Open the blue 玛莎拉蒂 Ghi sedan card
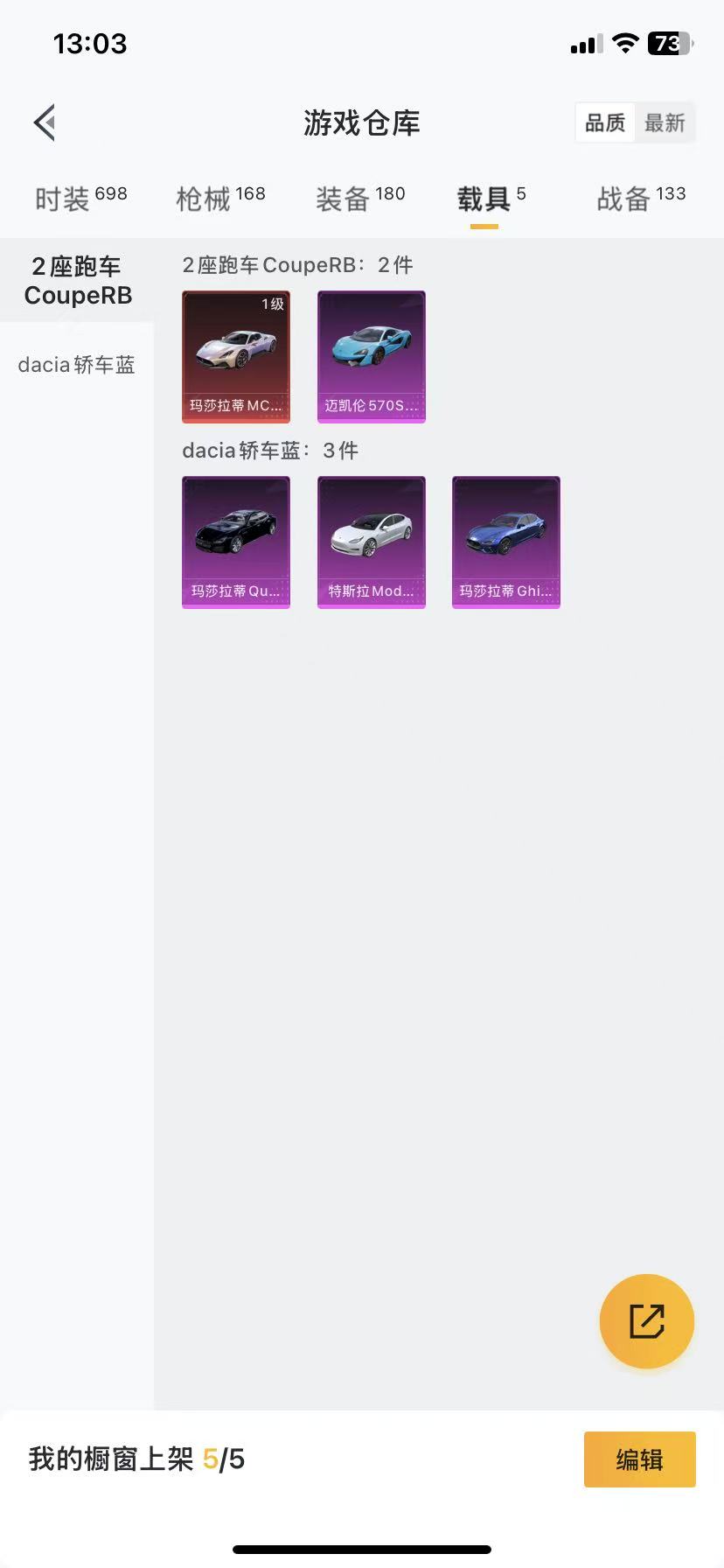The width and height of the screenshot is (724, 1568). [505, 542]
